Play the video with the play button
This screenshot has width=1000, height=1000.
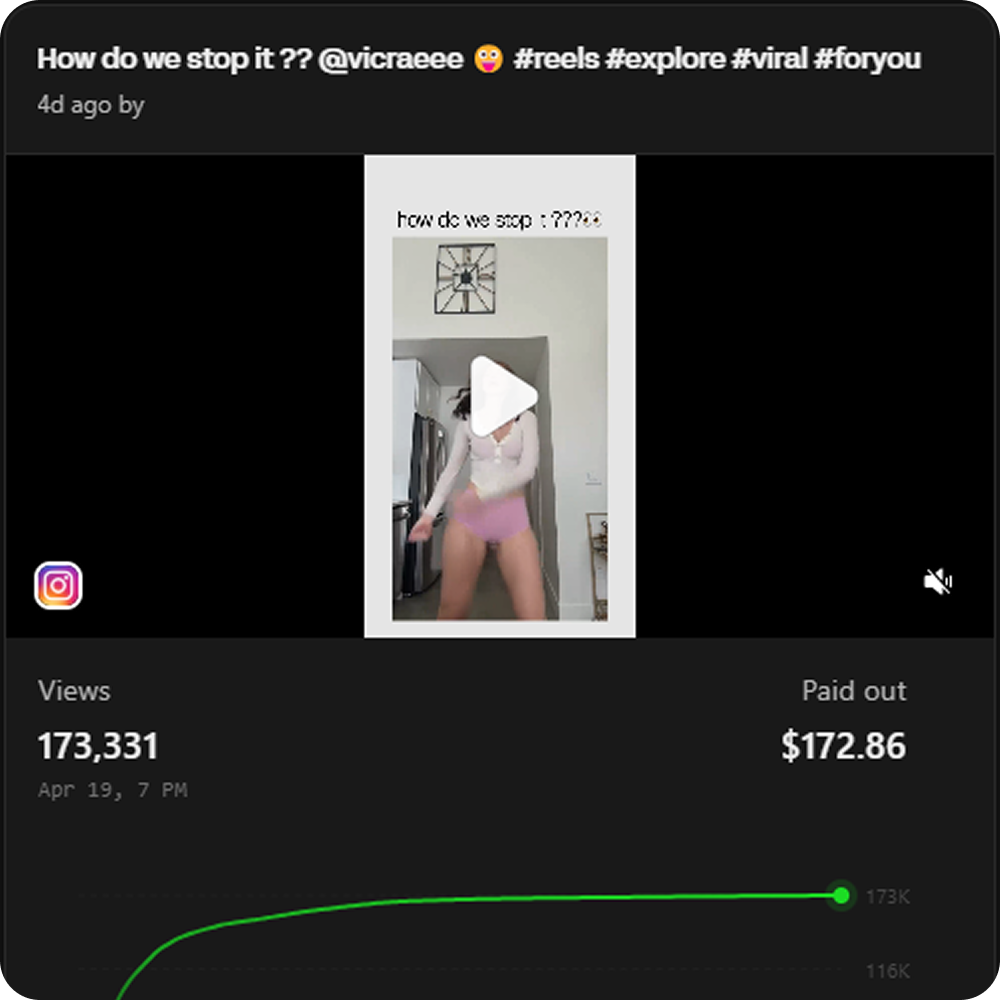pos(502,396)
